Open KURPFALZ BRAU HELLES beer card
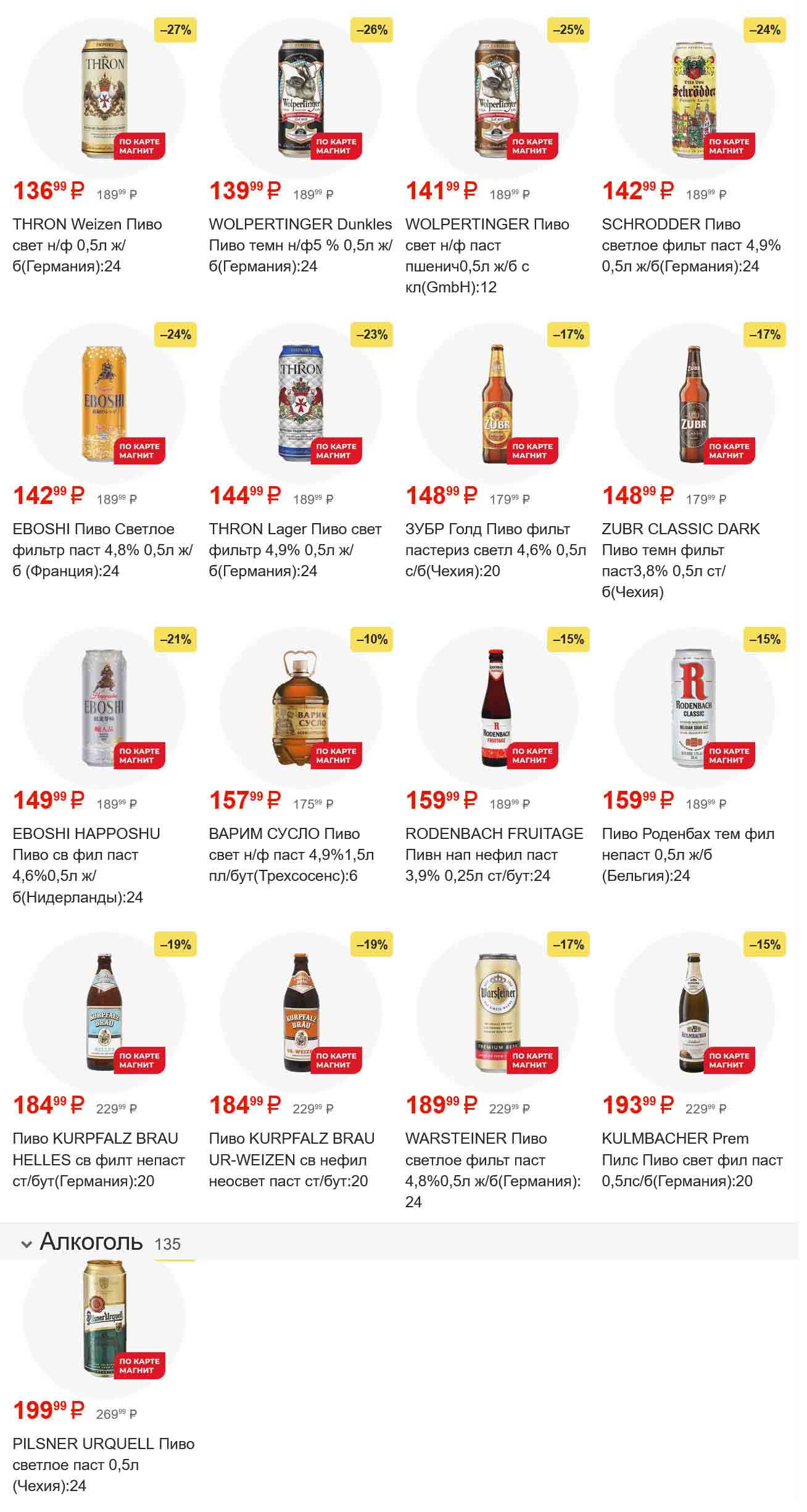This screenshot has width=807, height=1512. [104, 1013]
